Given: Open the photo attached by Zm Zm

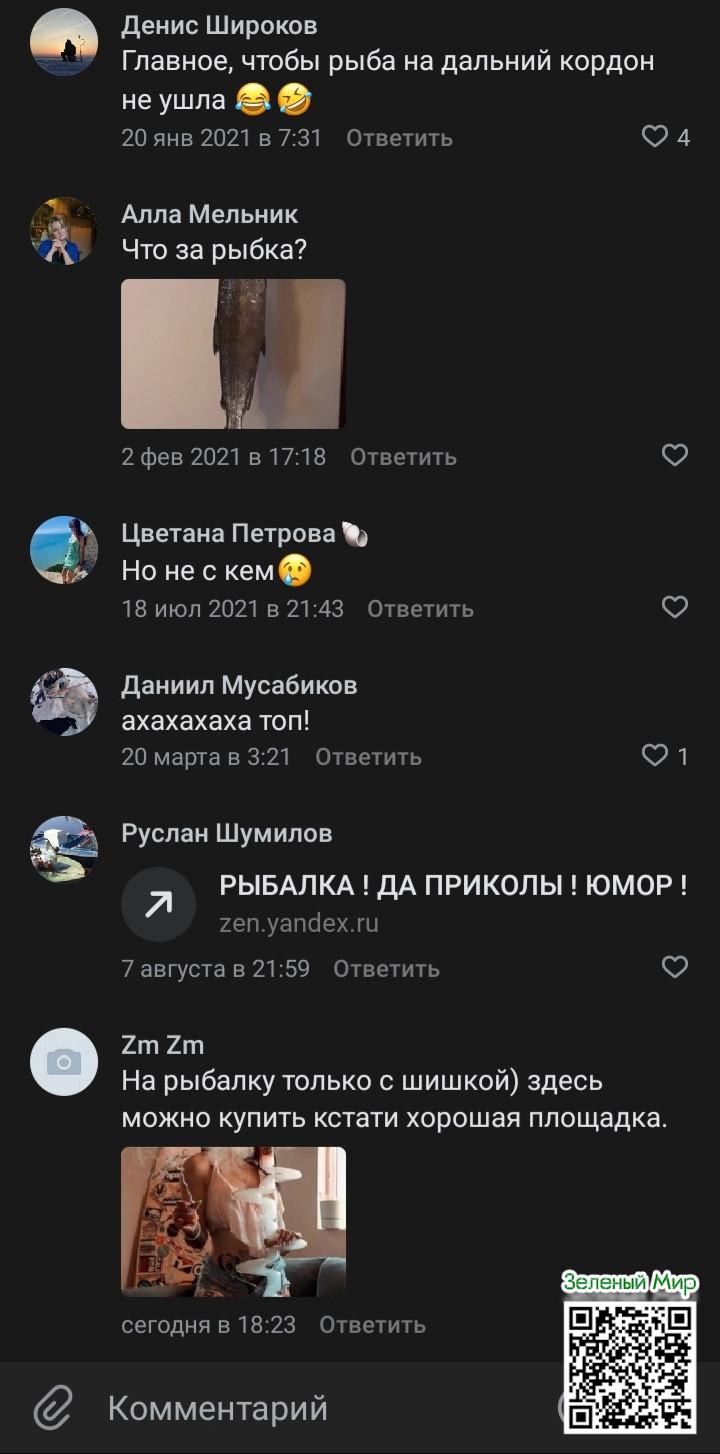Looking at the screenshot, I should pyautogui.click(x=233, y=1222).
